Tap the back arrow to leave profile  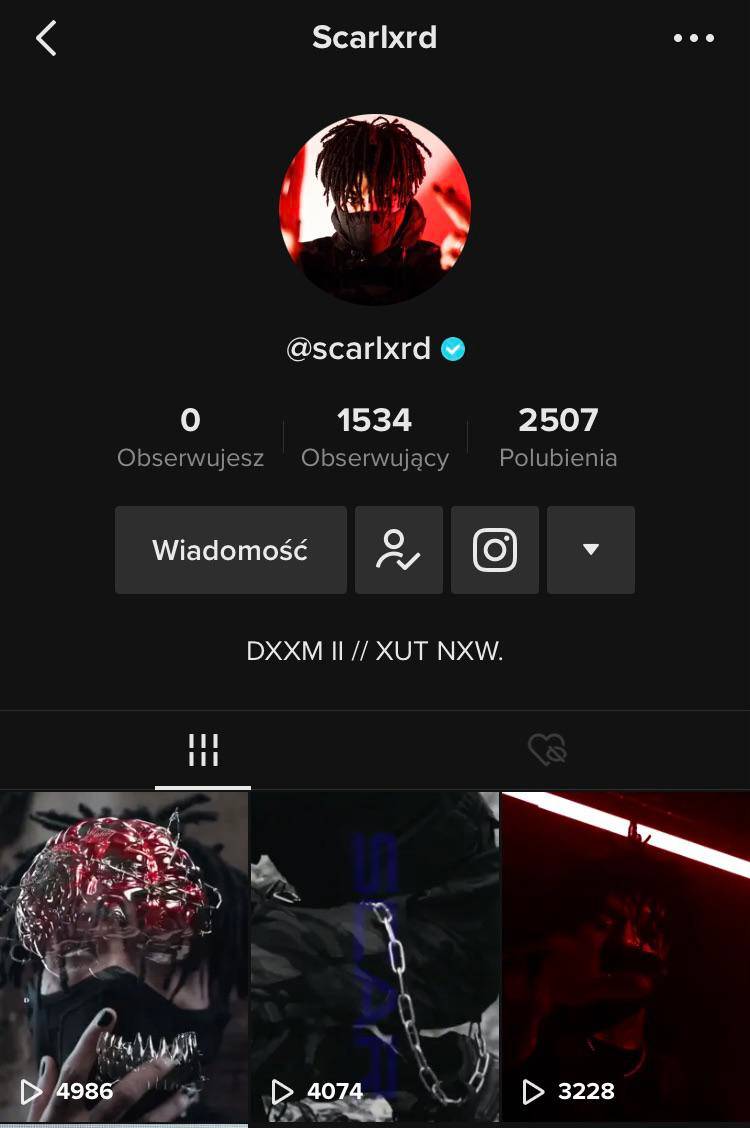tap(46, 38)
